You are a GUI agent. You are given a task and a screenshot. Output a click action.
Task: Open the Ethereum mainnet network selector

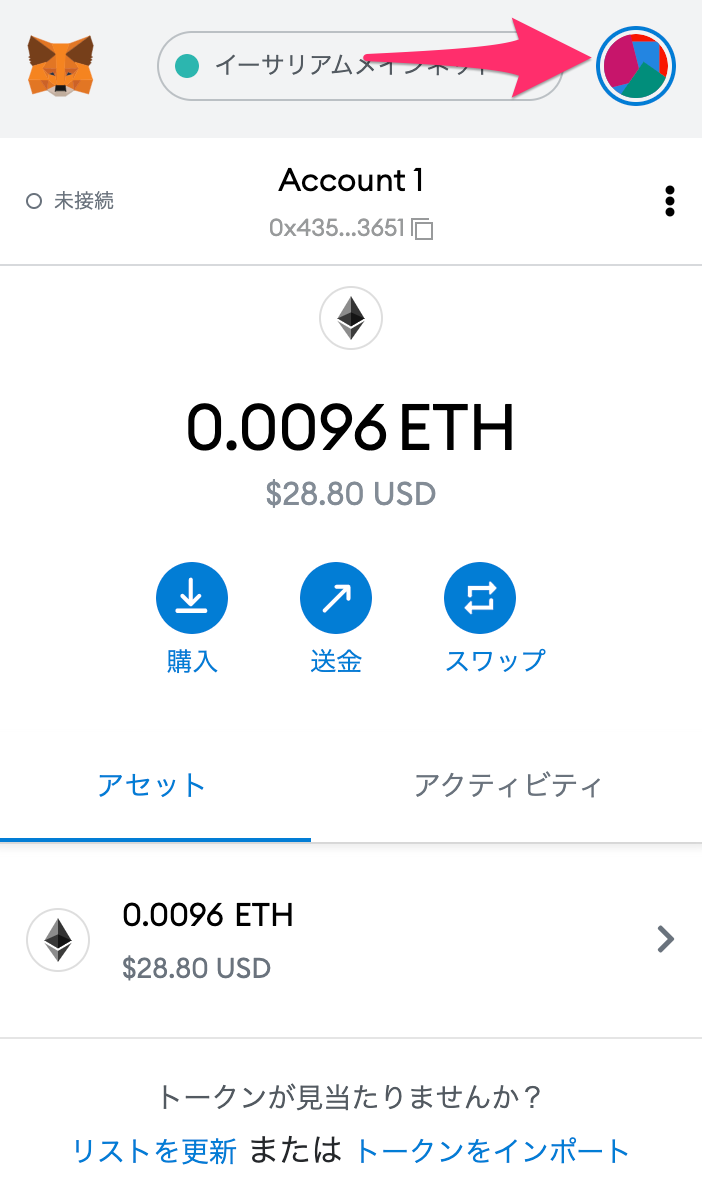359,66
